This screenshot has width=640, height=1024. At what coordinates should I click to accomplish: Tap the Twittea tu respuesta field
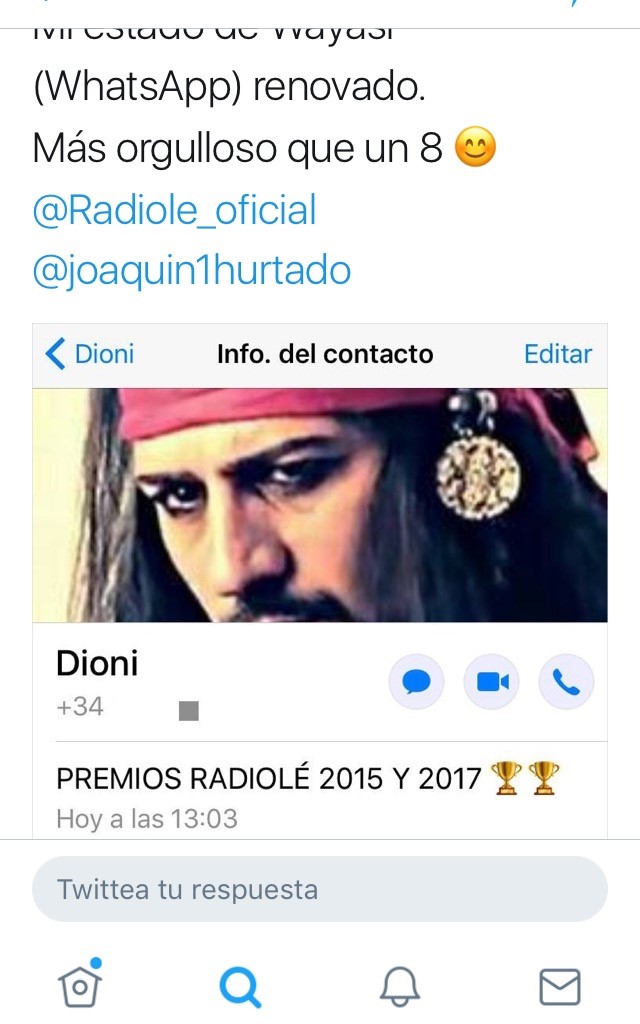(320, 889)
